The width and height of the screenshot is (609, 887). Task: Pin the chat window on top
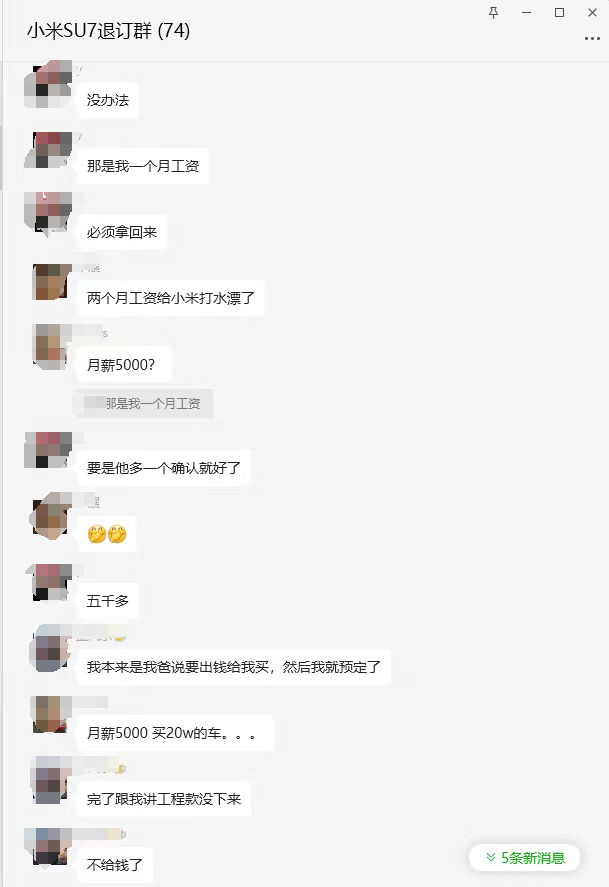(x=493, y=12)
